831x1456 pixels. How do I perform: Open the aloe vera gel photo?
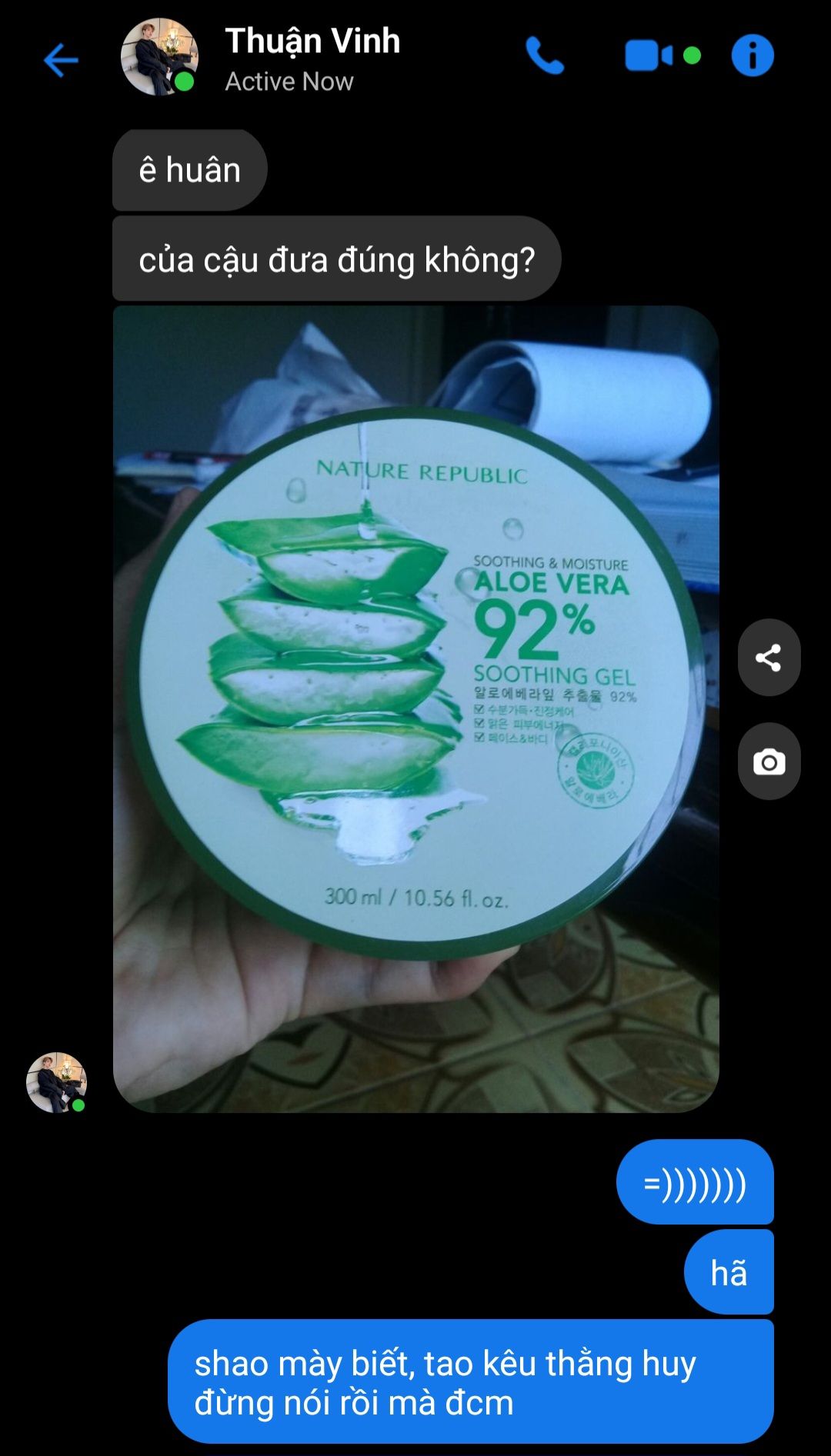[415, 709]
